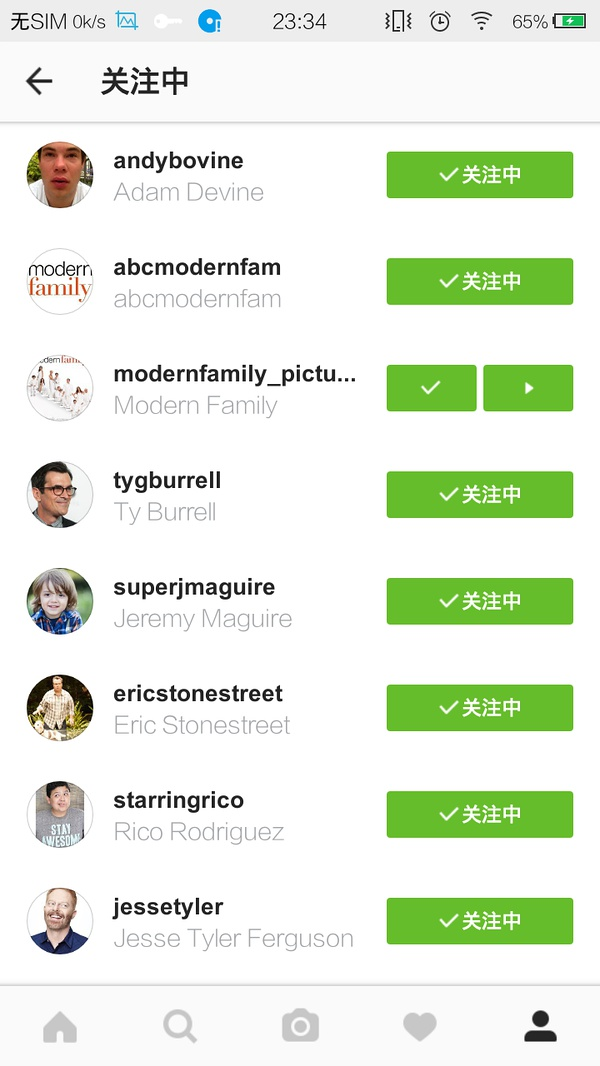Switch to the profile tab
The image size is (600, 1066).
pyautogui.click(x=540, y=1026)
